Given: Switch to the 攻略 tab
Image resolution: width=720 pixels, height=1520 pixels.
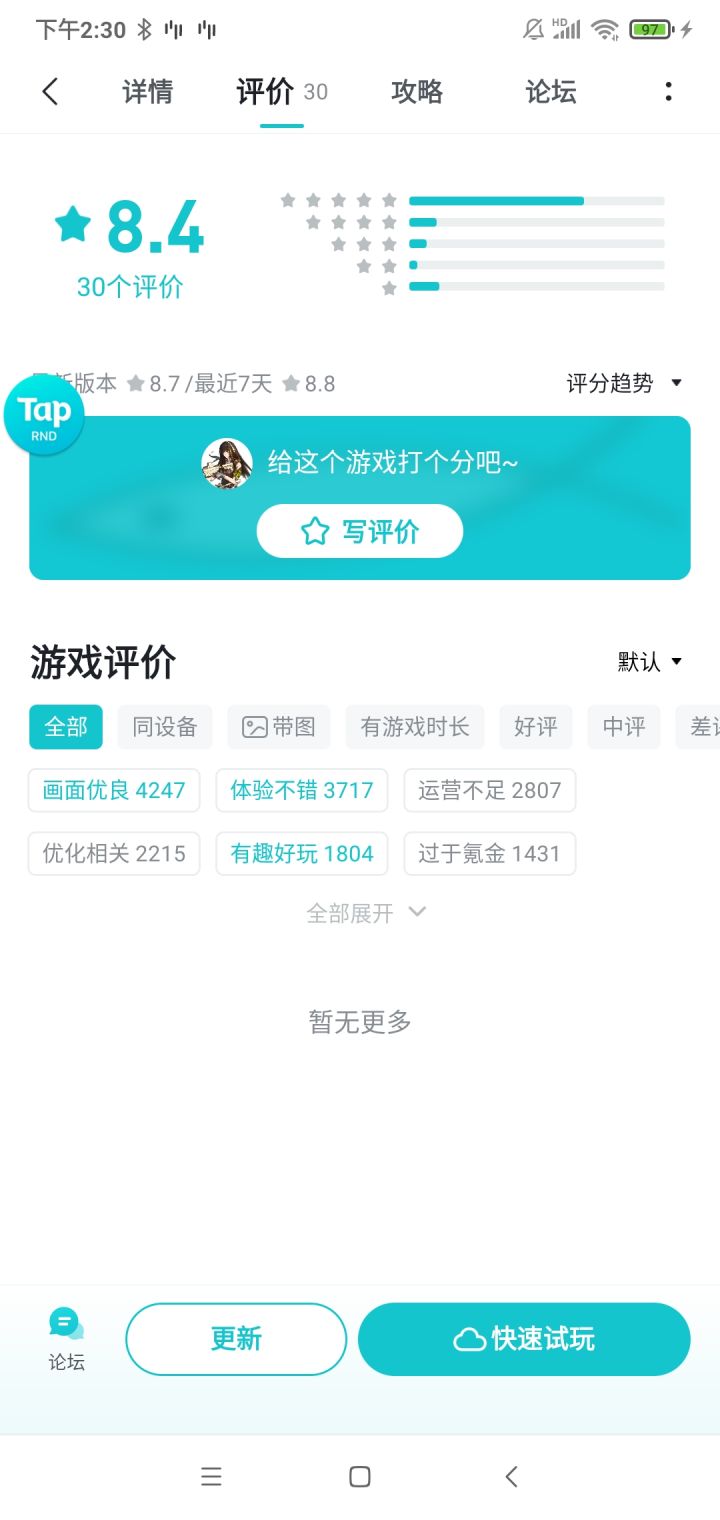Looking at the screenshot, I should (x=416, y=91).
